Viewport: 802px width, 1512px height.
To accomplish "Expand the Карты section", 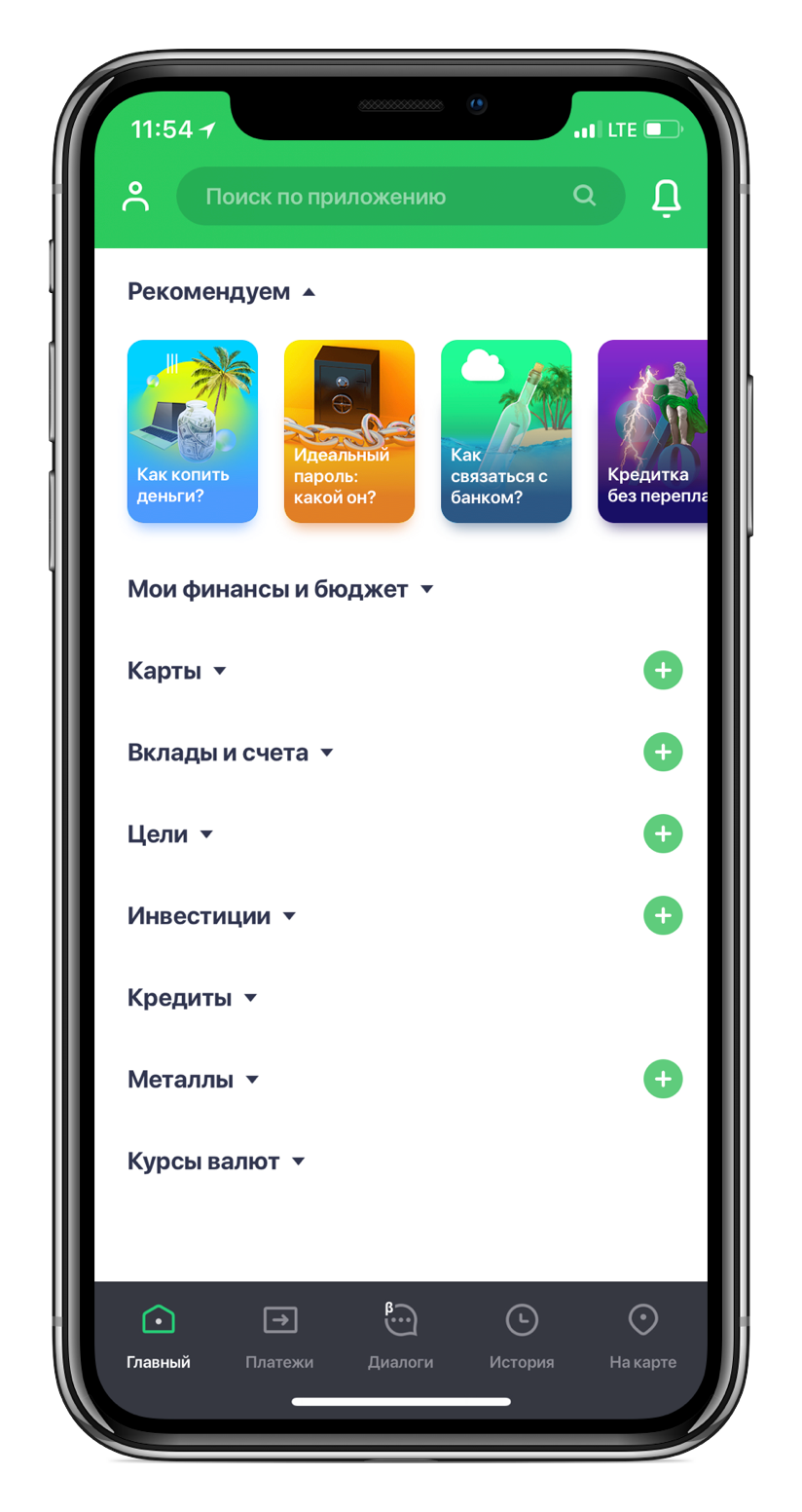I will point(176,671).
